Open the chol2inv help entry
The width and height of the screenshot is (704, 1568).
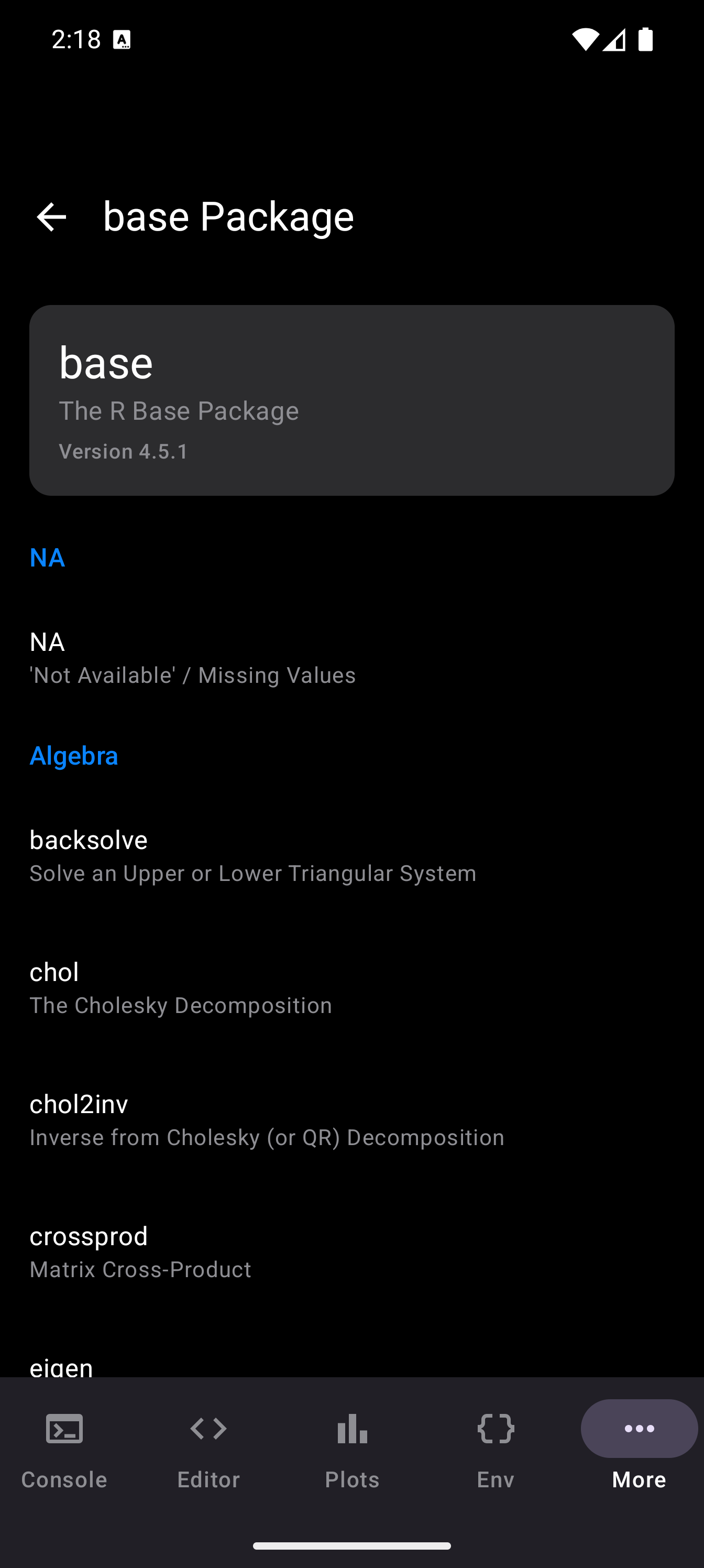point(351,1119)
